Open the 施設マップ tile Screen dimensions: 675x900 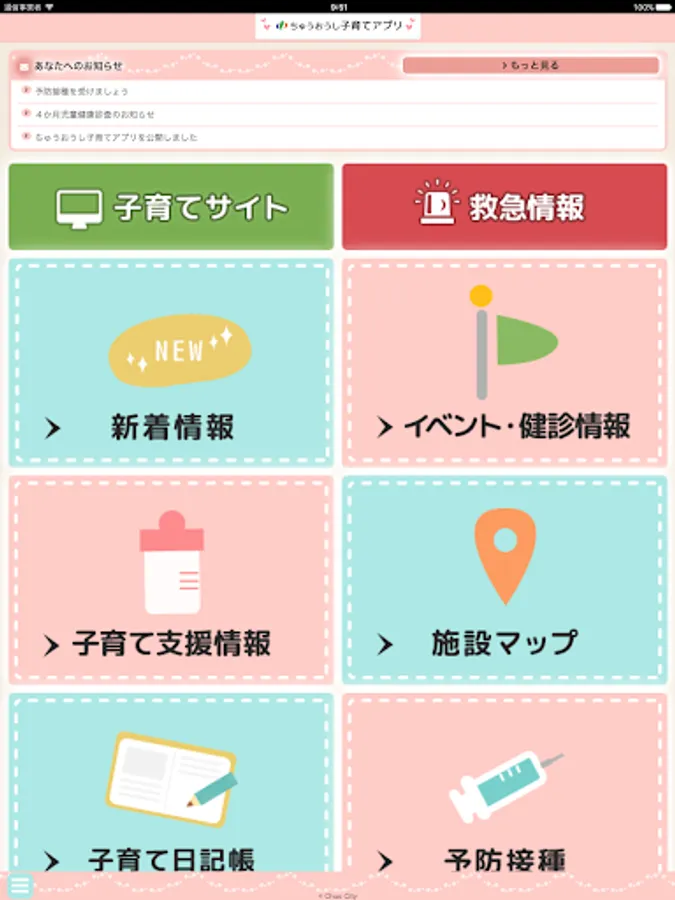(504, 580)
